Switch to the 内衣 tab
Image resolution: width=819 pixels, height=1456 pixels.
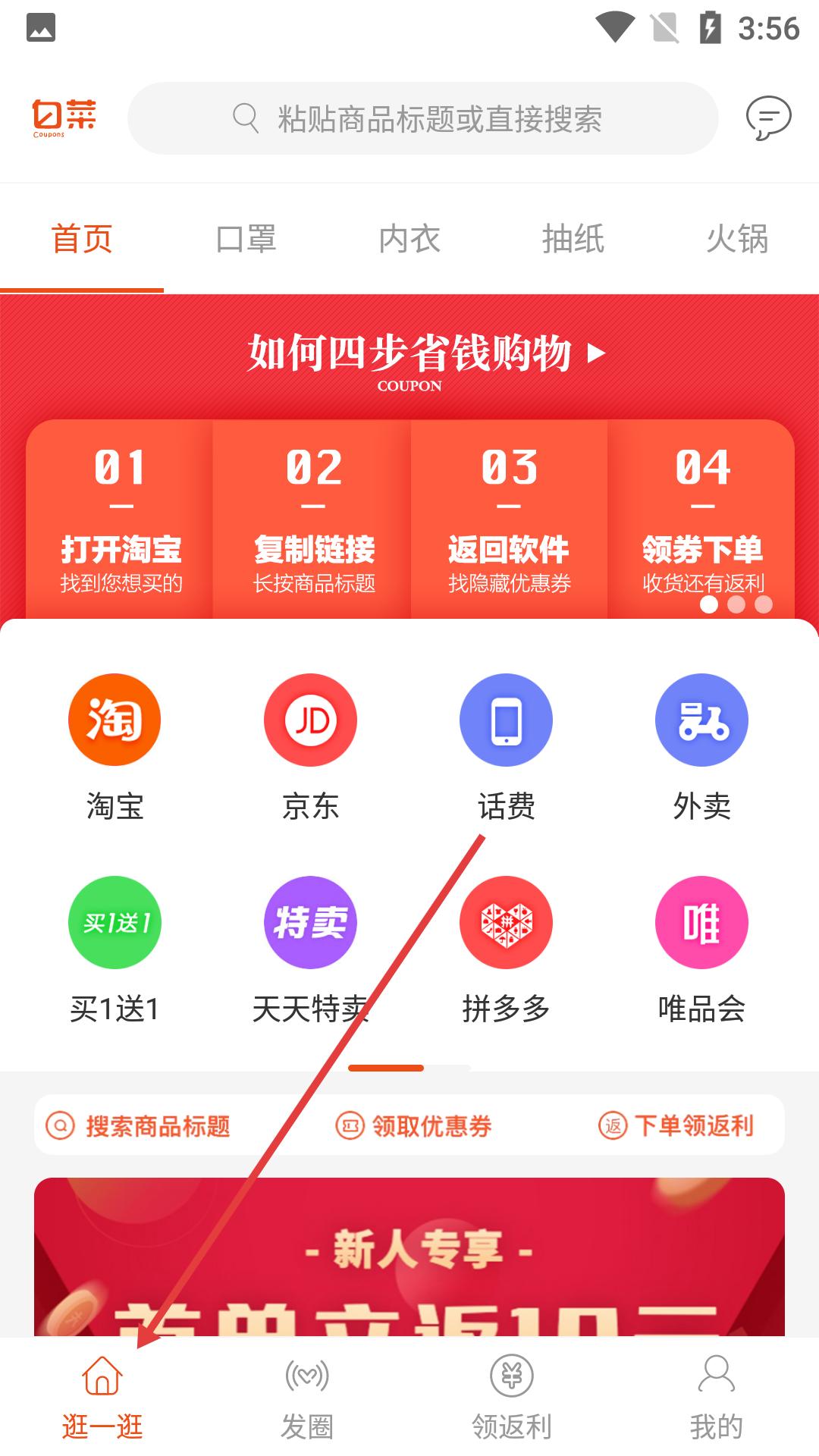(409, 239)
